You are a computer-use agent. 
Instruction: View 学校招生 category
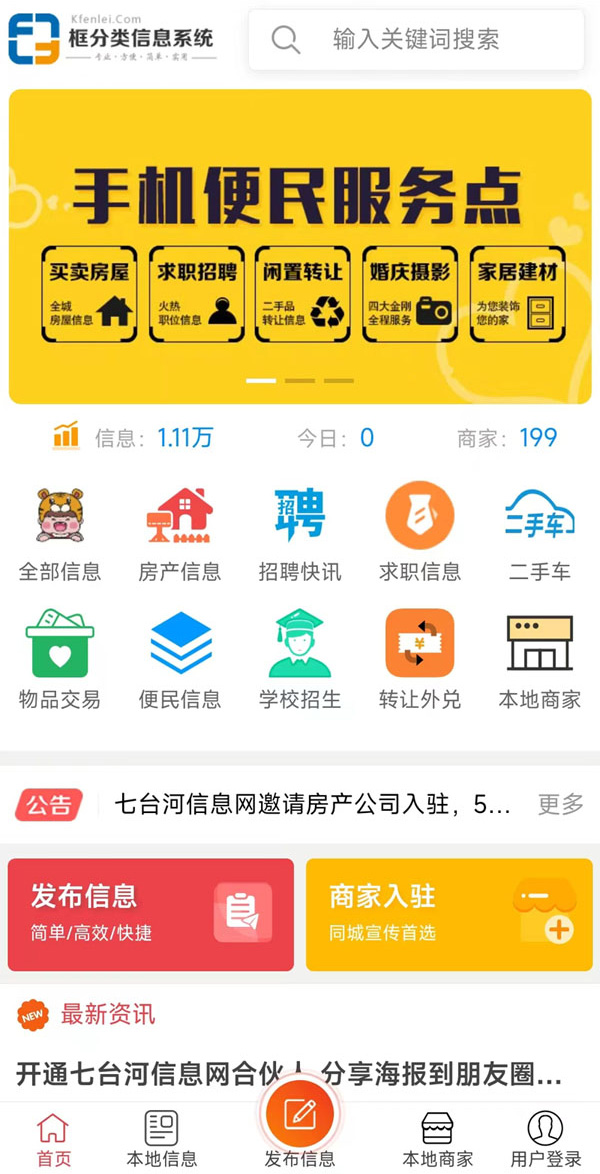click(300, 660)
